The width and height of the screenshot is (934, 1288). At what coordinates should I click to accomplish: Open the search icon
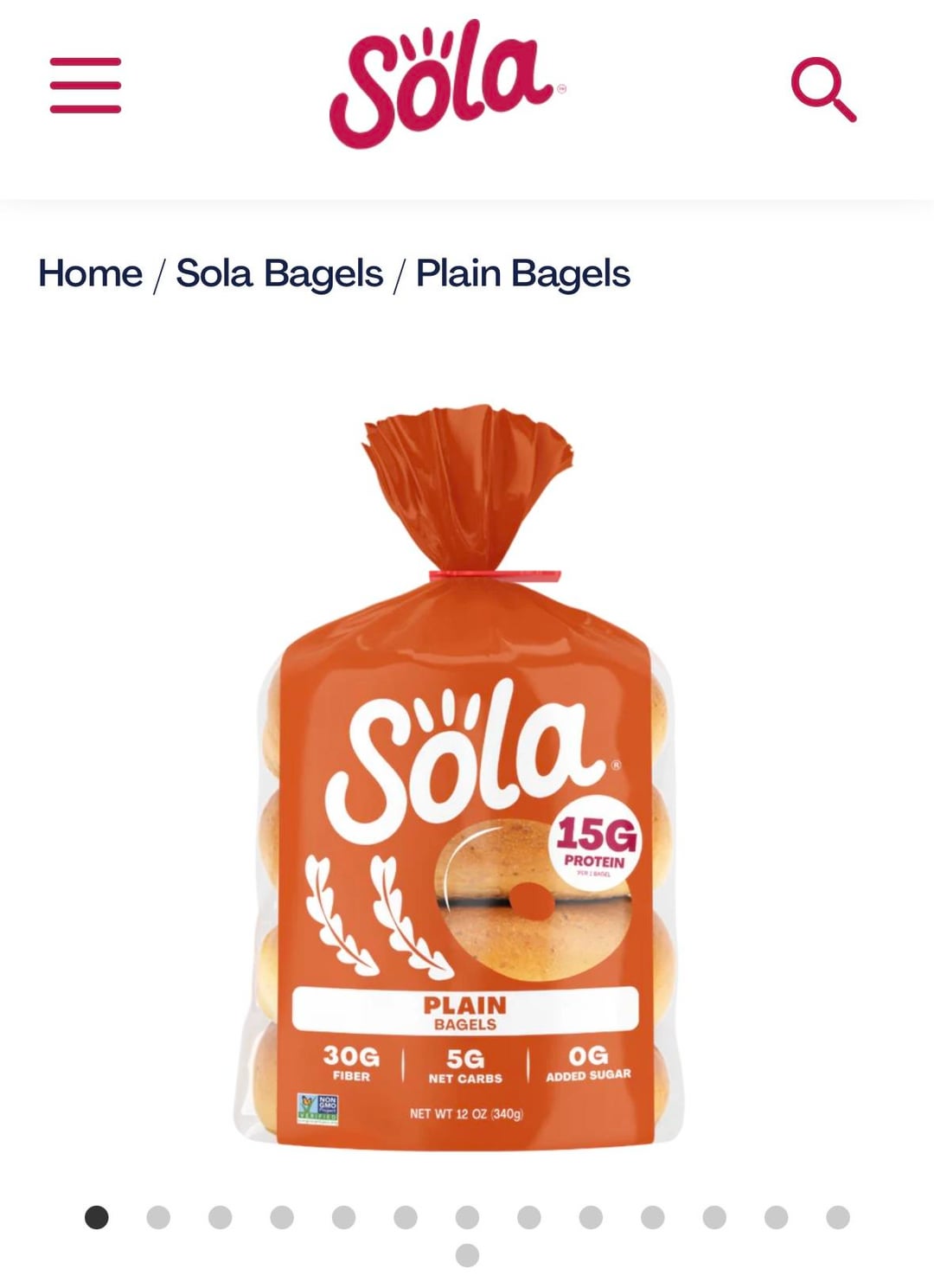pyautogui.click(x=823, y=89)
